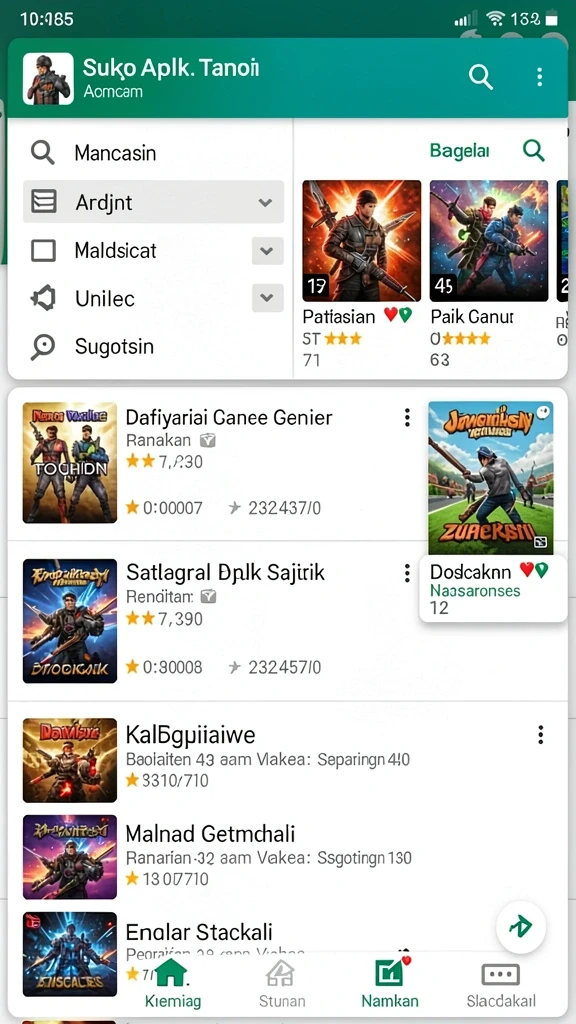
Task: Open the Patiasian game tile
Action: point(361,274)
